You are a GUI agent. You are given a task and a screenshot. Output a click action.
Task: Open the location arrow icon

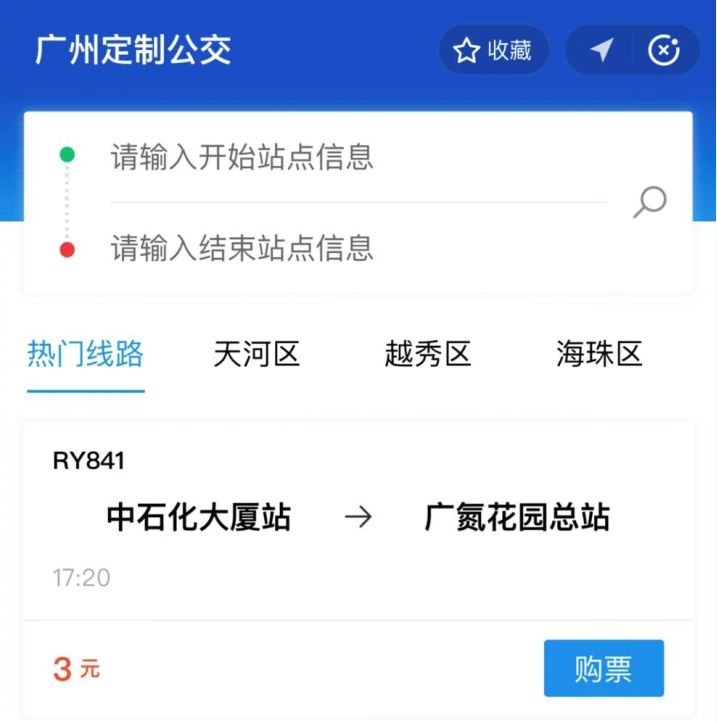pyautogui.click(x=601, y=51)
